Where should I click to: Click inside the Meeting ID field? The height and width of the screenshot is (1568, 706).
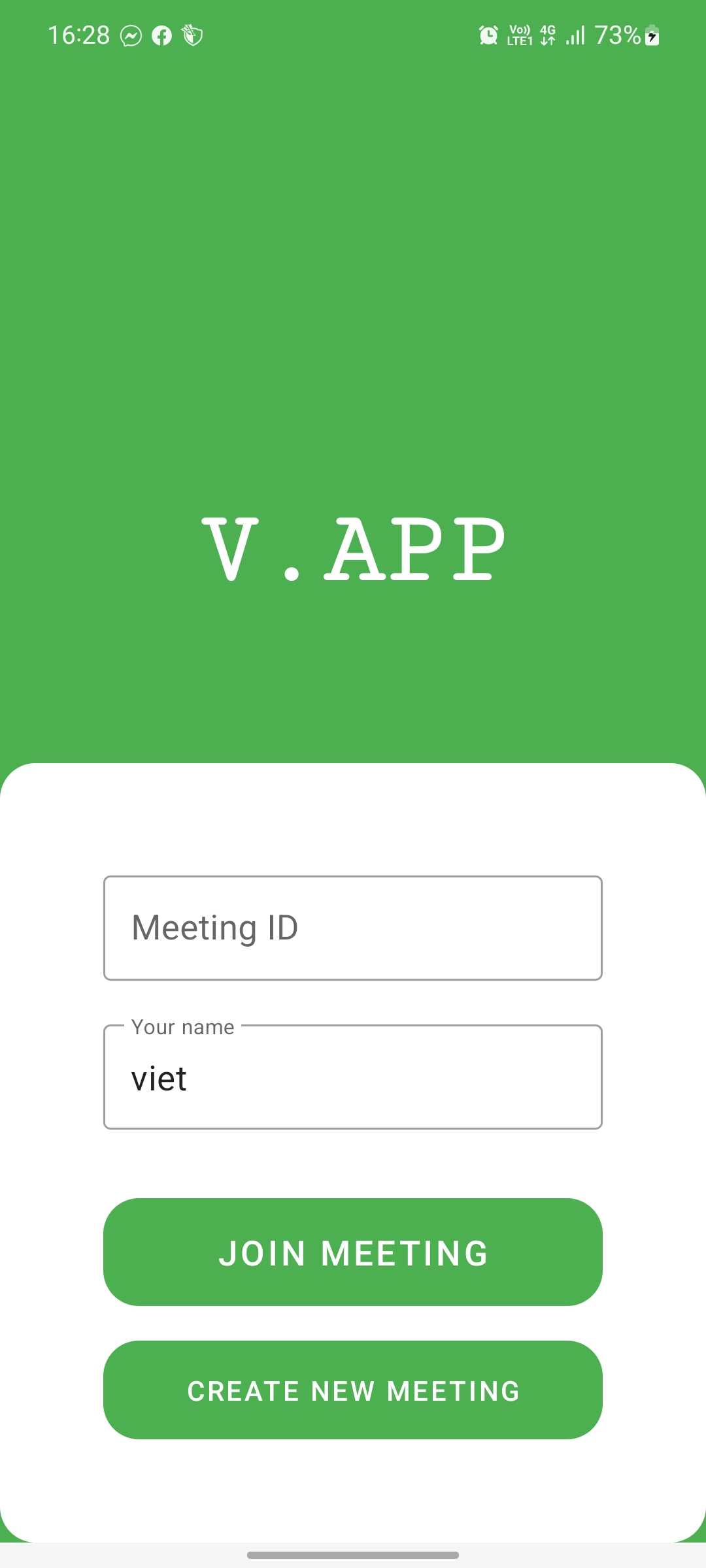(353, 927)
